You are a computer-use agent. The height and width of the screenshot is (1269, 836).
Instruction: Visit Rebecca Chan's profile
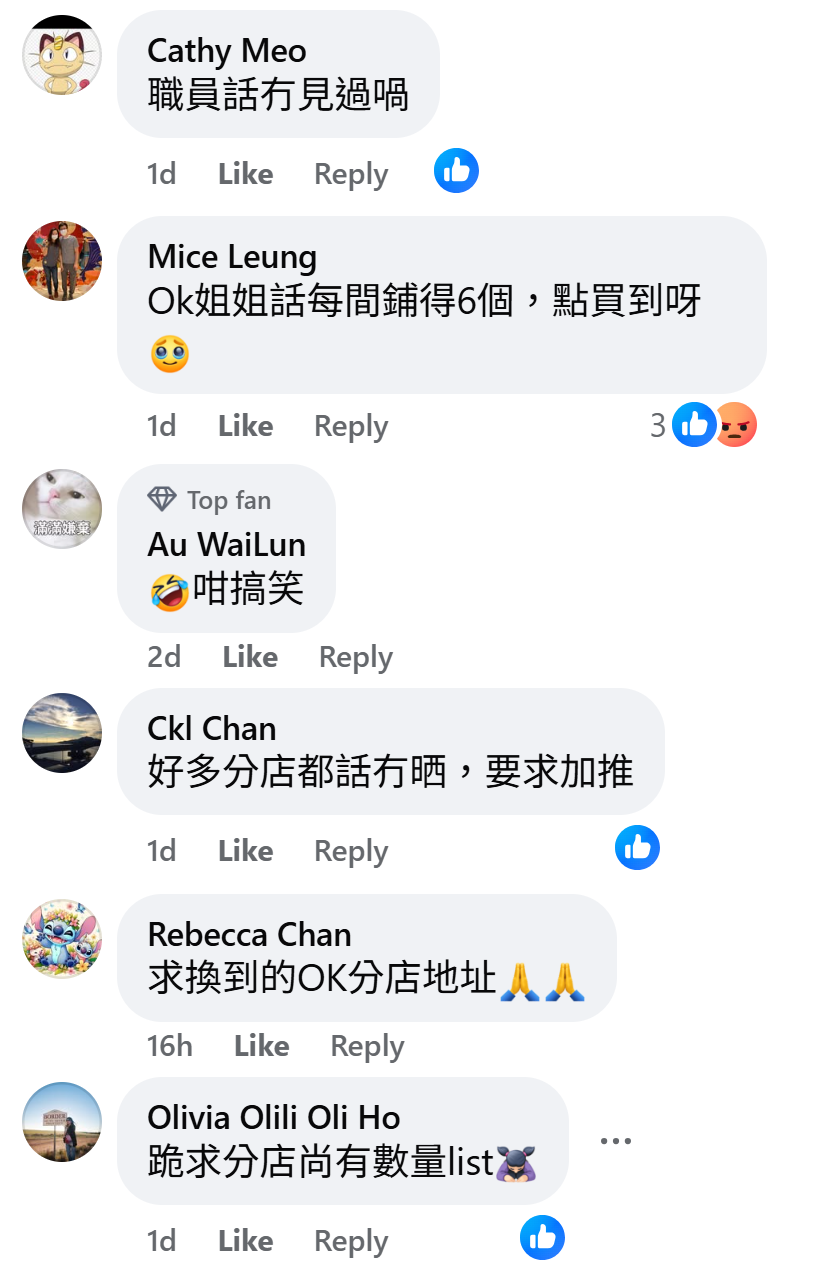coord(249,935)
